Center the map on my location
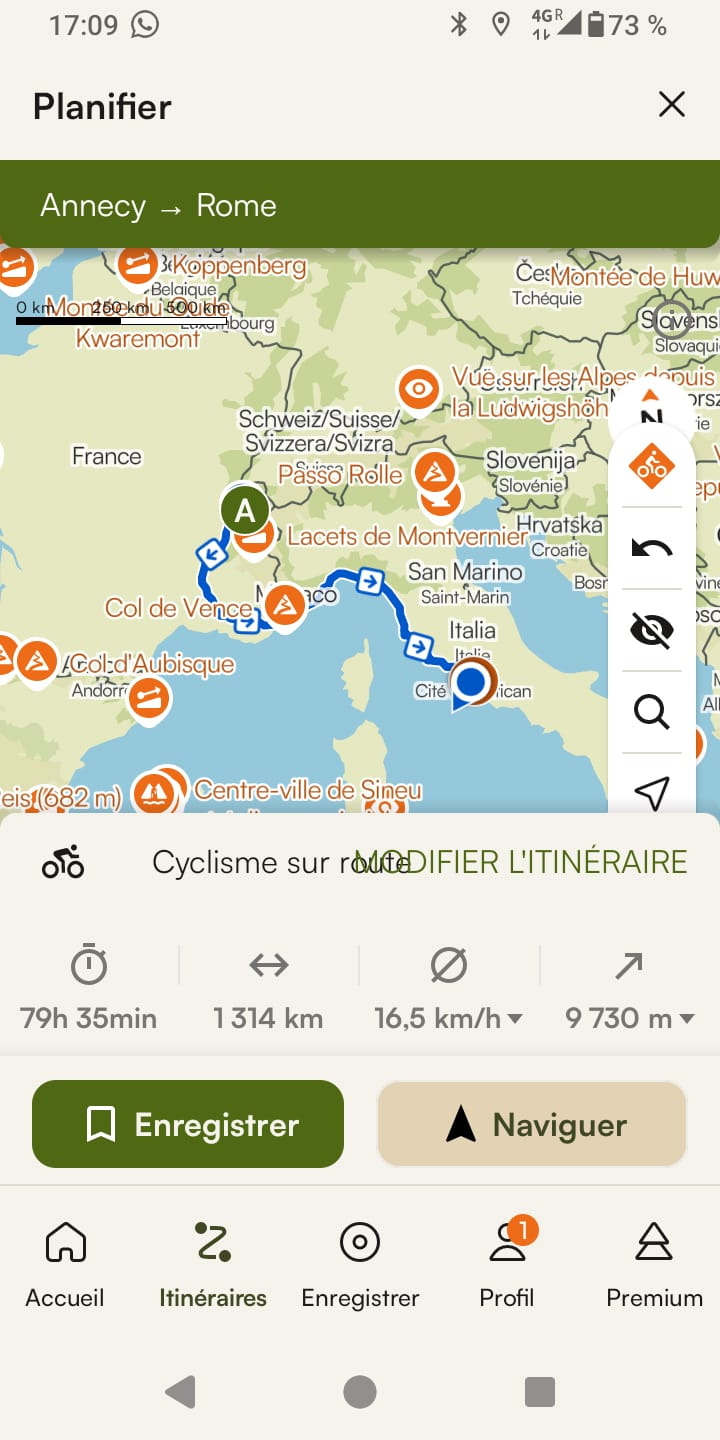The image size is (720, 1440). [651, 791]
